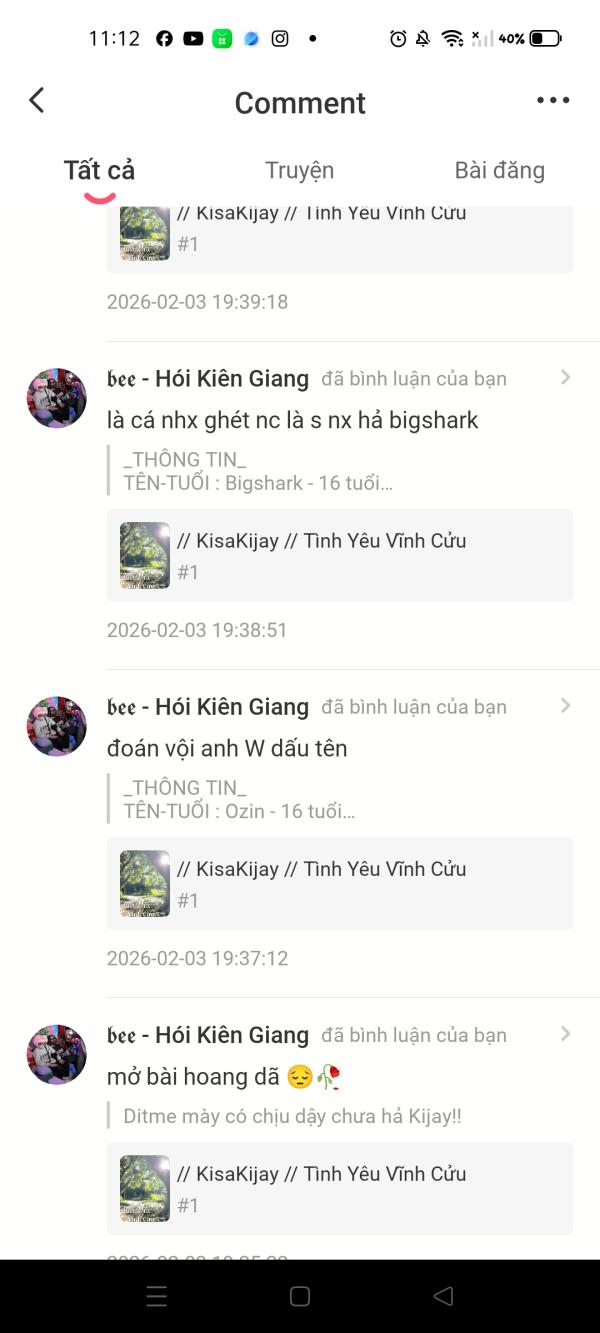
Task: Open story card under 'mở bài hoang dã' comment
Action: click(x=339, y=1188)
